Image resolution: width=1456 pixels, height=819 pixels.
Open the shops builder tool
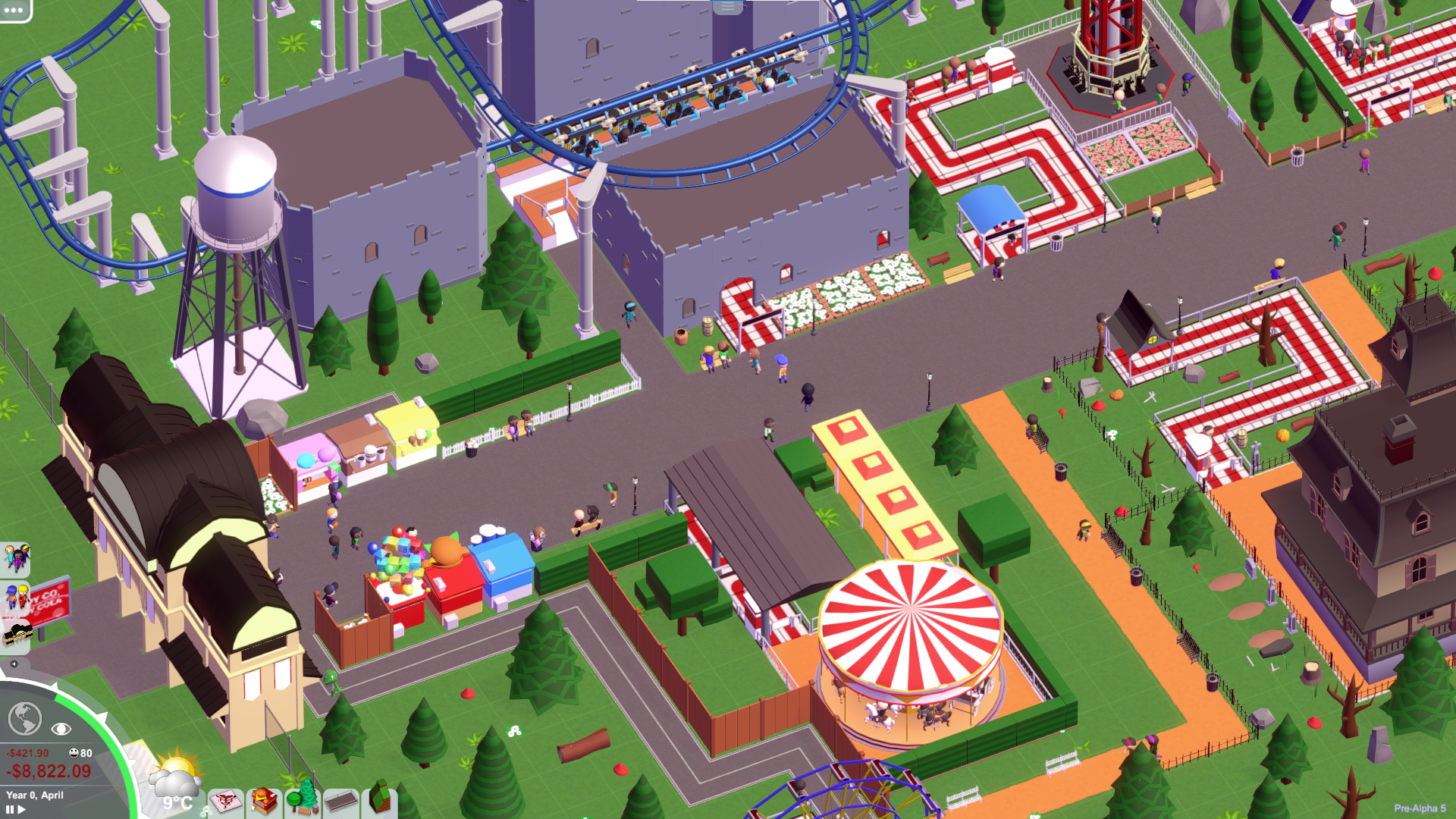point(264,802)
